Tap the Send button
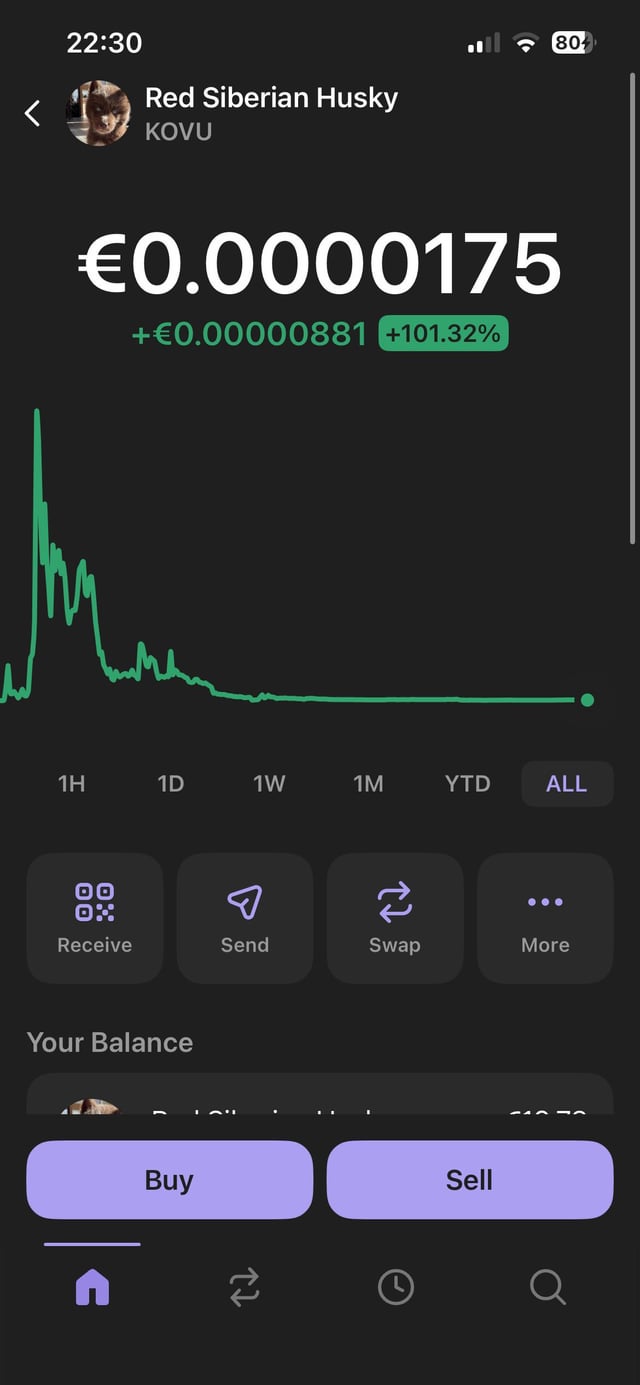The height and width of the screenshot is (1385, 640). [x=245, y=917]
